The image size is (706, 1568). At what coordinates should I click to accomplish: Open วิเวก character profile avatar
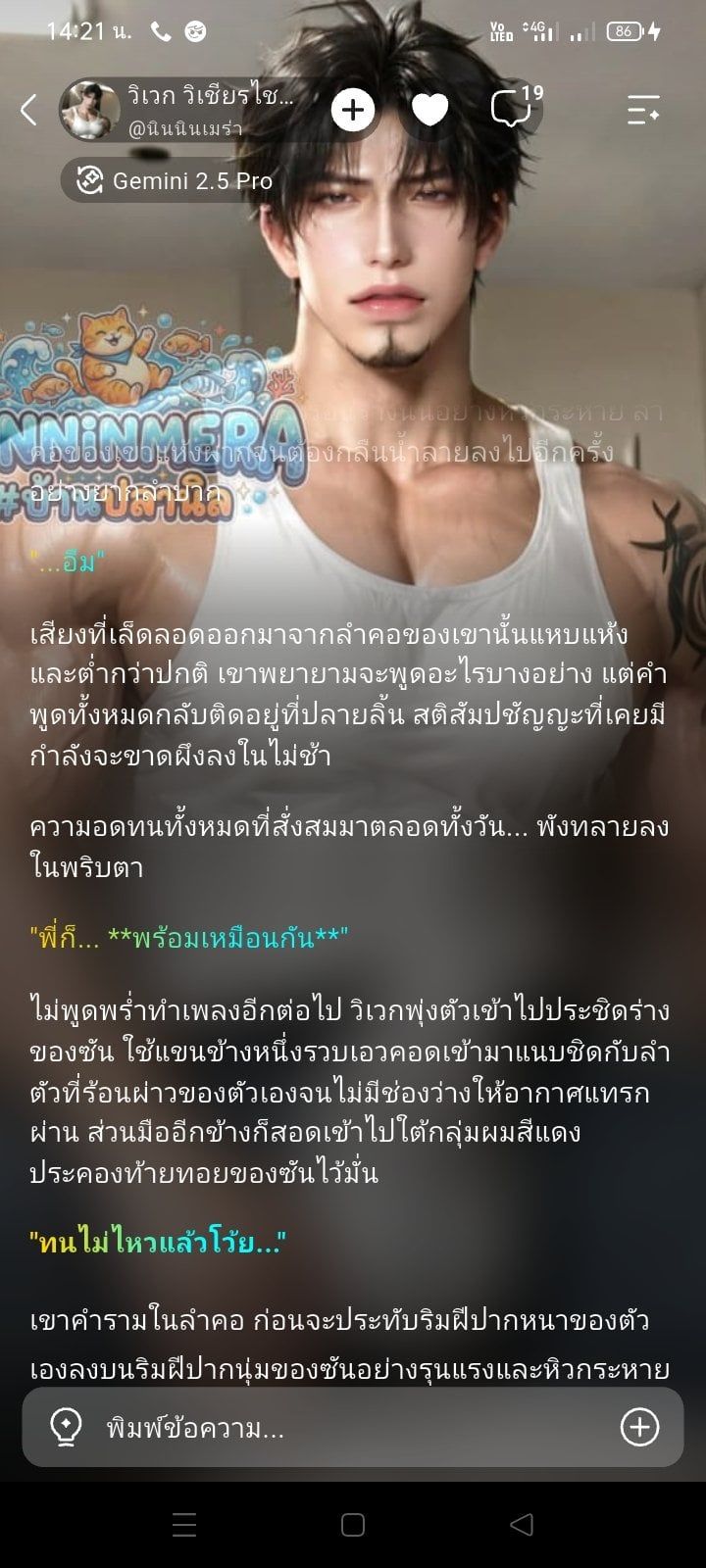coord(90,110)
